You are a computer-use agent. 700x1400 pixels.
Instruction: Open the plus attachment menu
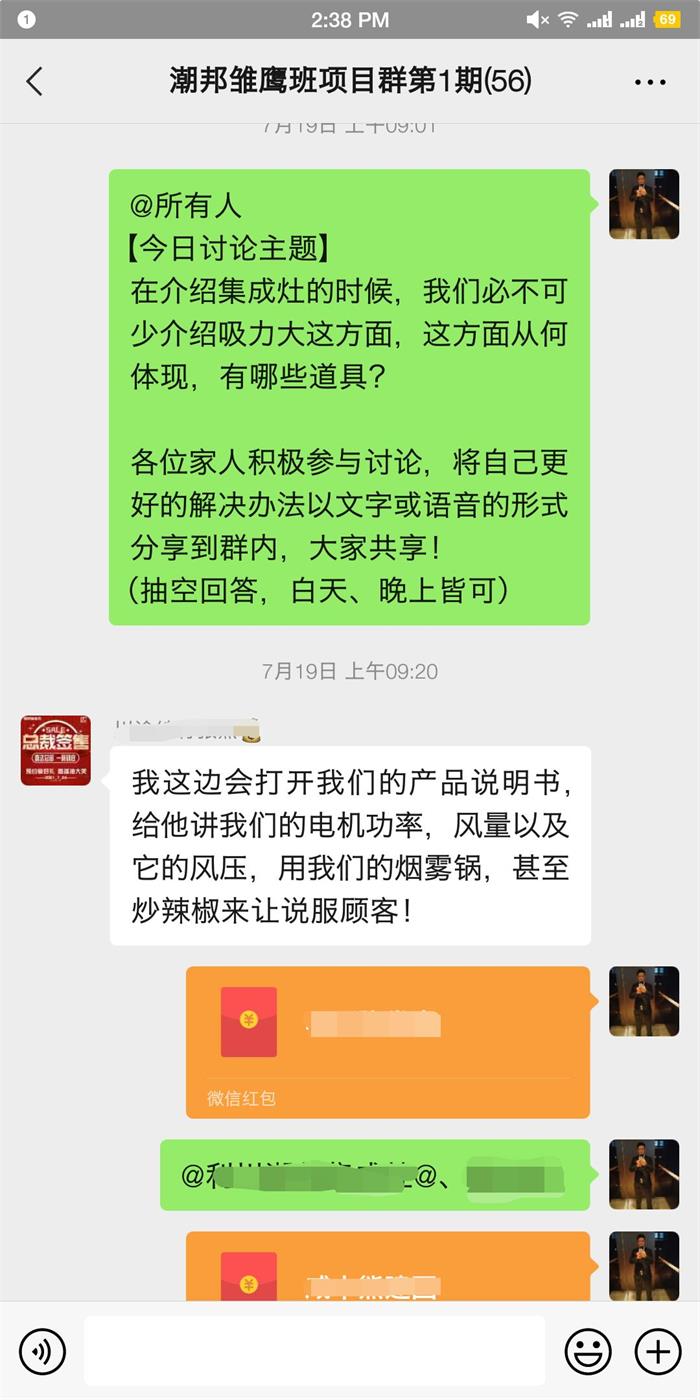coord(658,1352)
